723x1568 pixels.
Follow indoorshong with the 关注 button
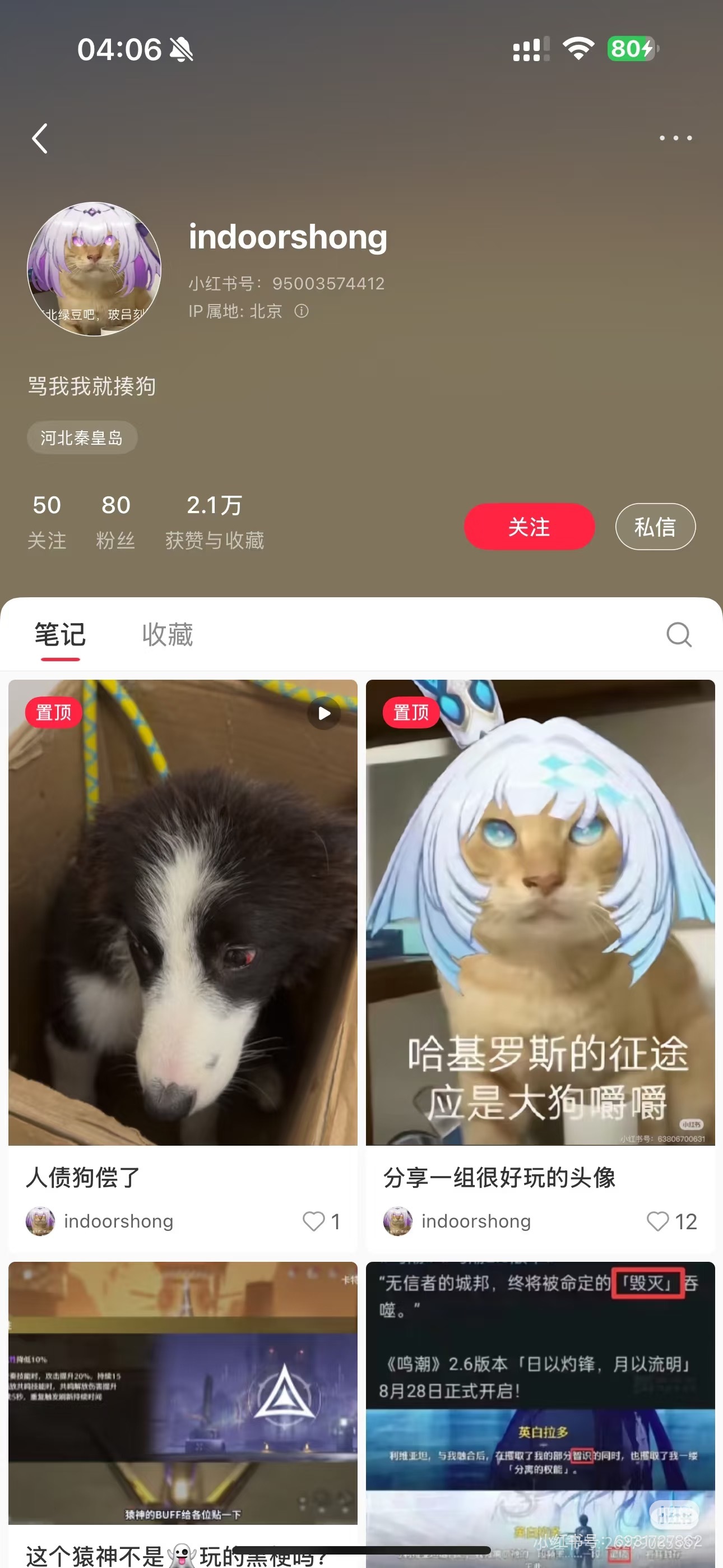tap(529, 527)
